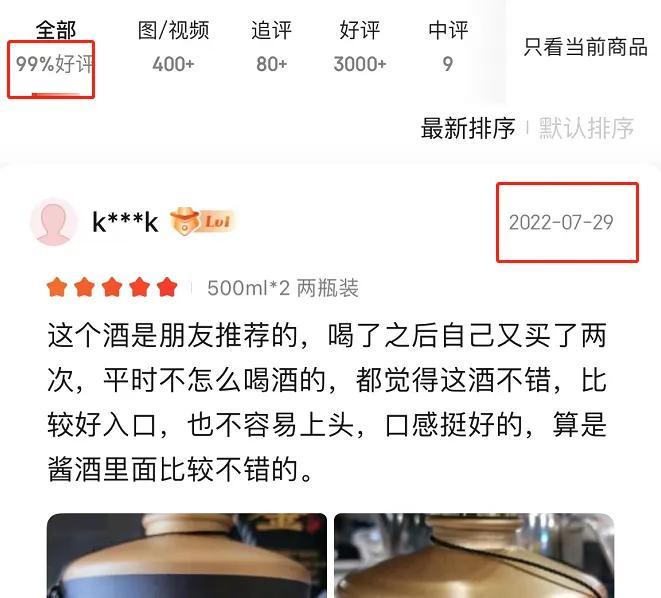
Task: Open the black bottle review photo
Action: (187, 555)
